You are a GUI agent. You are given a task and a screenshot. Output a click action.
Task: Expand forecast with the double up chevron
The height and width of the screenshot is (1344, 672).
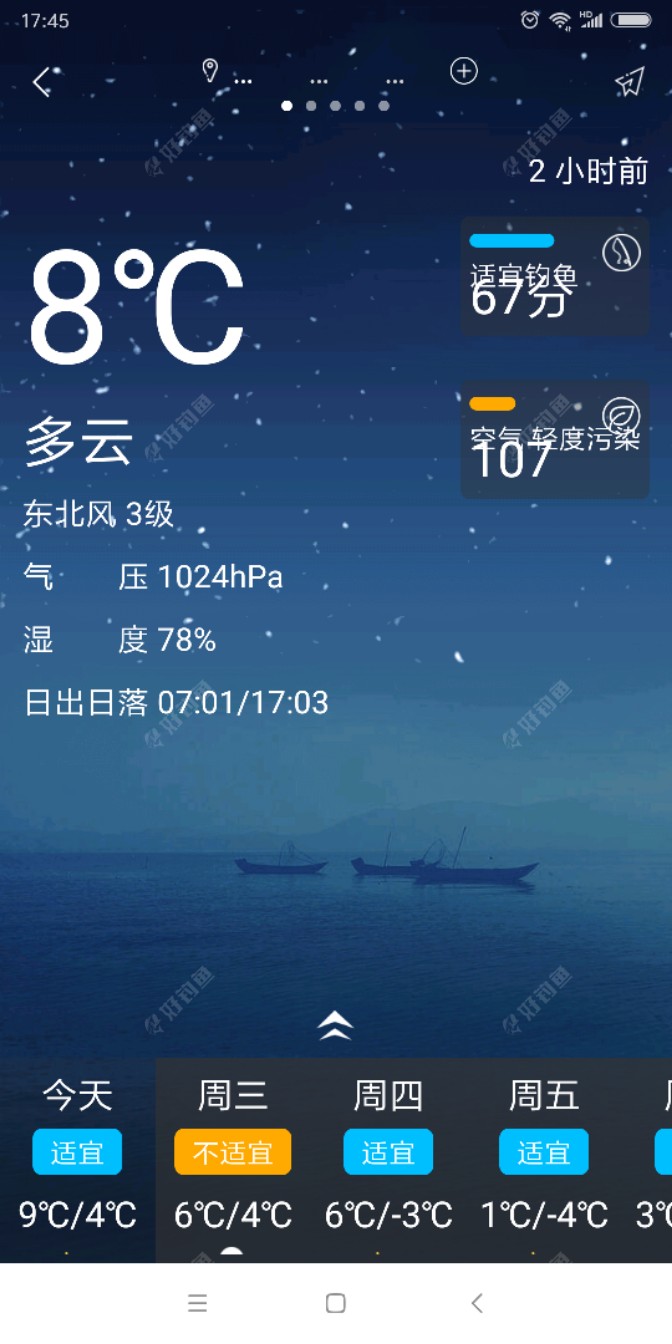tap(335, 1025)
